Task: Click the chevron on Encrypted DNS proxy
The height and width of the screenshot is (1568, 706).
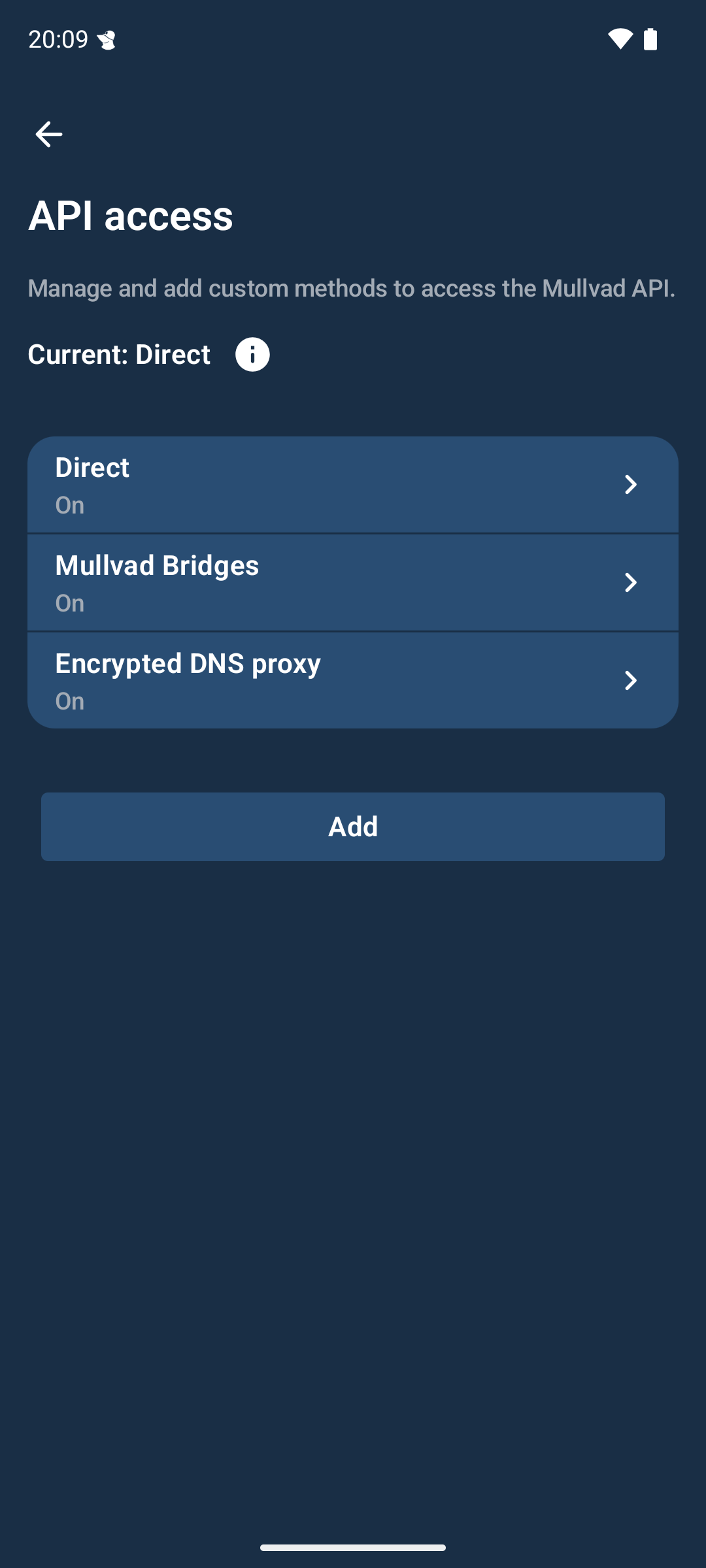Action: (x=631, y=680)
